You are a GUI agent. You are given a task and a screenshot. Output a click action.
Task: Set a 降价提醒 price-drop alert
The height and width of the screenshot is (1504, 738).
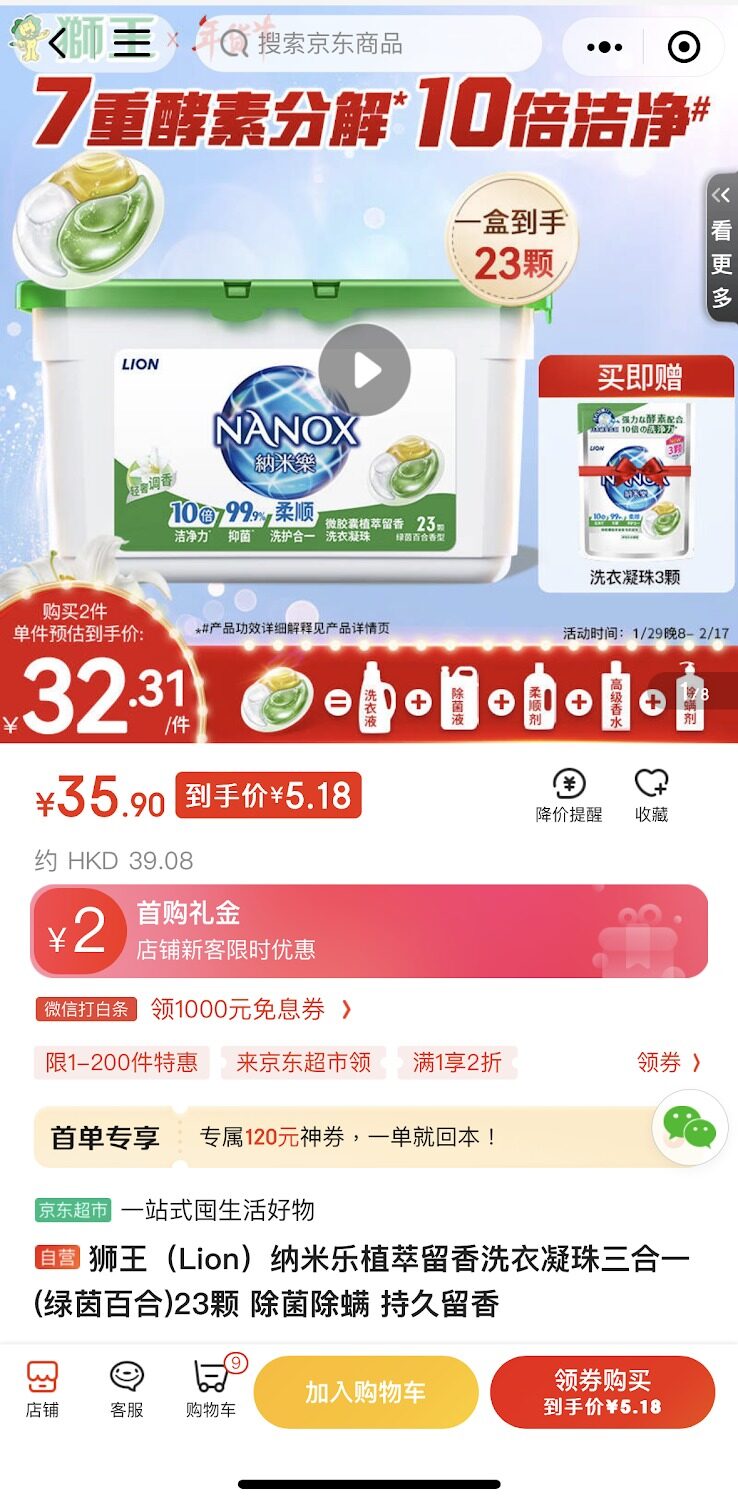(569, 795)
